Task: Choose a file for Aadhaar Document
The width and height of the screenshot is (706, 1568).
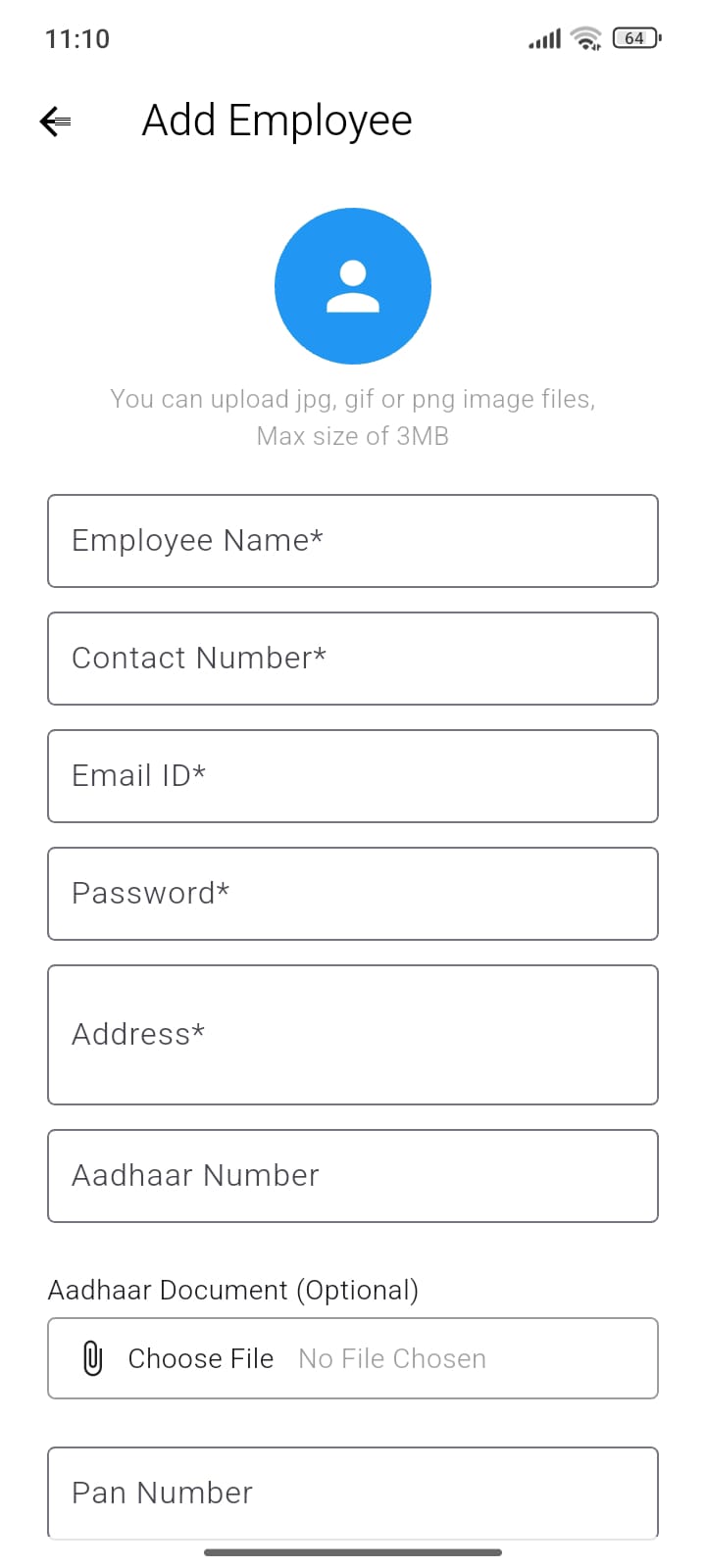Action: point(200,1358)
